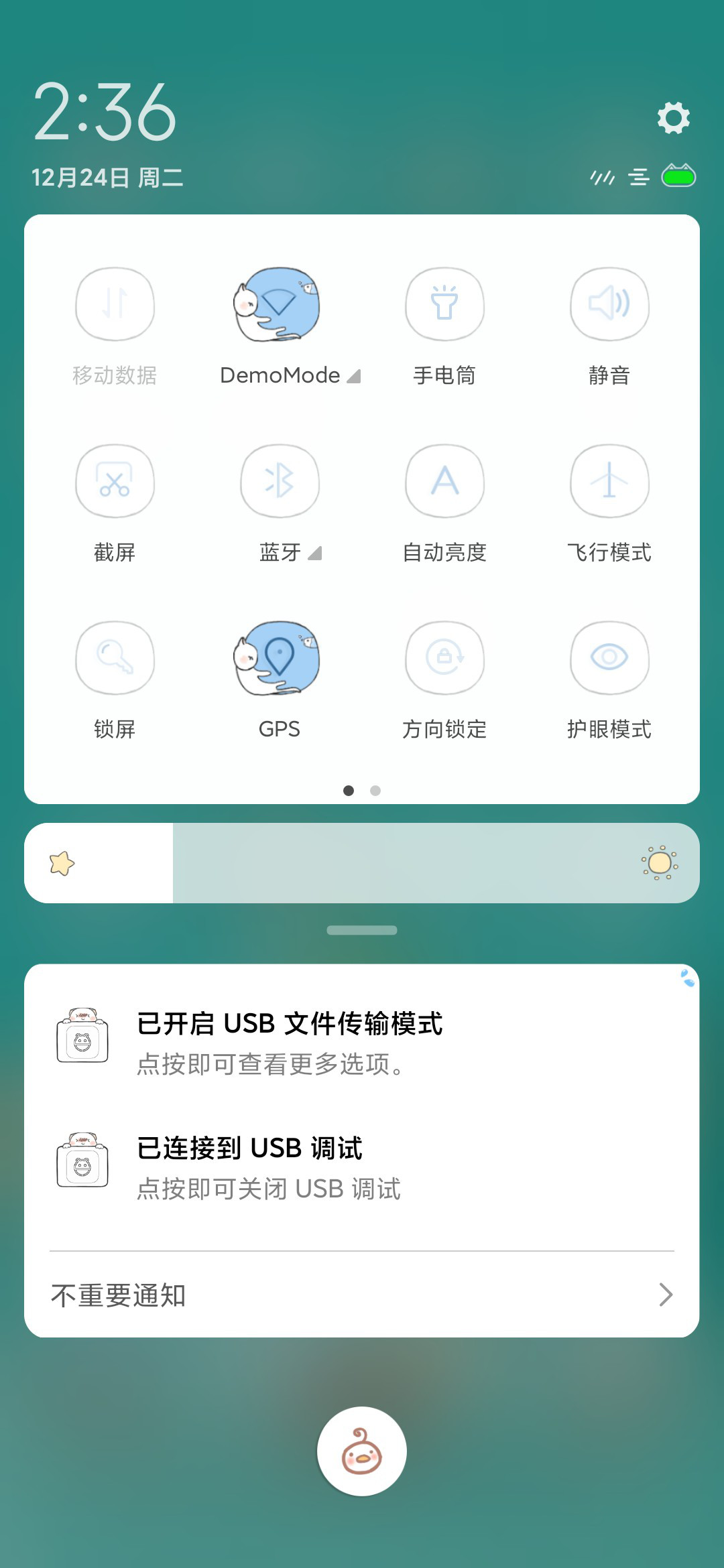Tap the brightness slider bar

(362, 863)
